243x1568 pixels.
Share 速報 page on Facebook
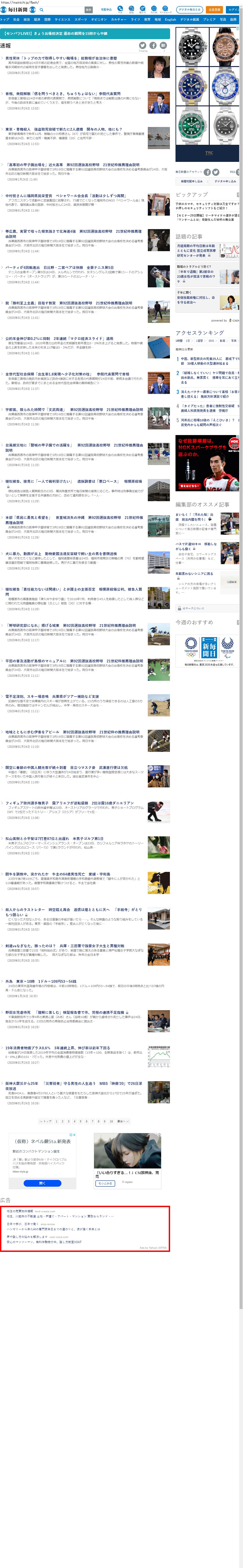point(153,46)
